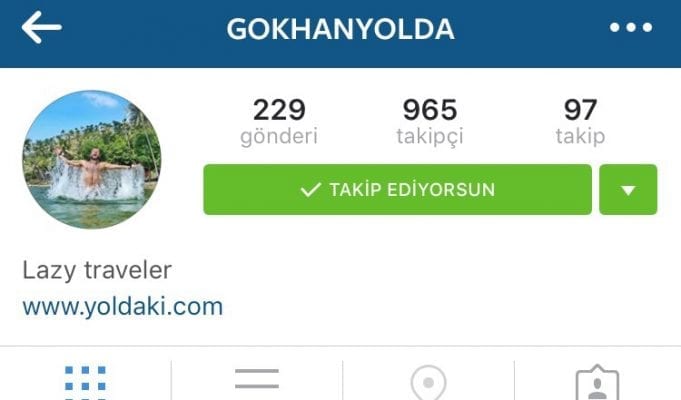
Task: View the 97 takip following list
Action: coord(580,121)
